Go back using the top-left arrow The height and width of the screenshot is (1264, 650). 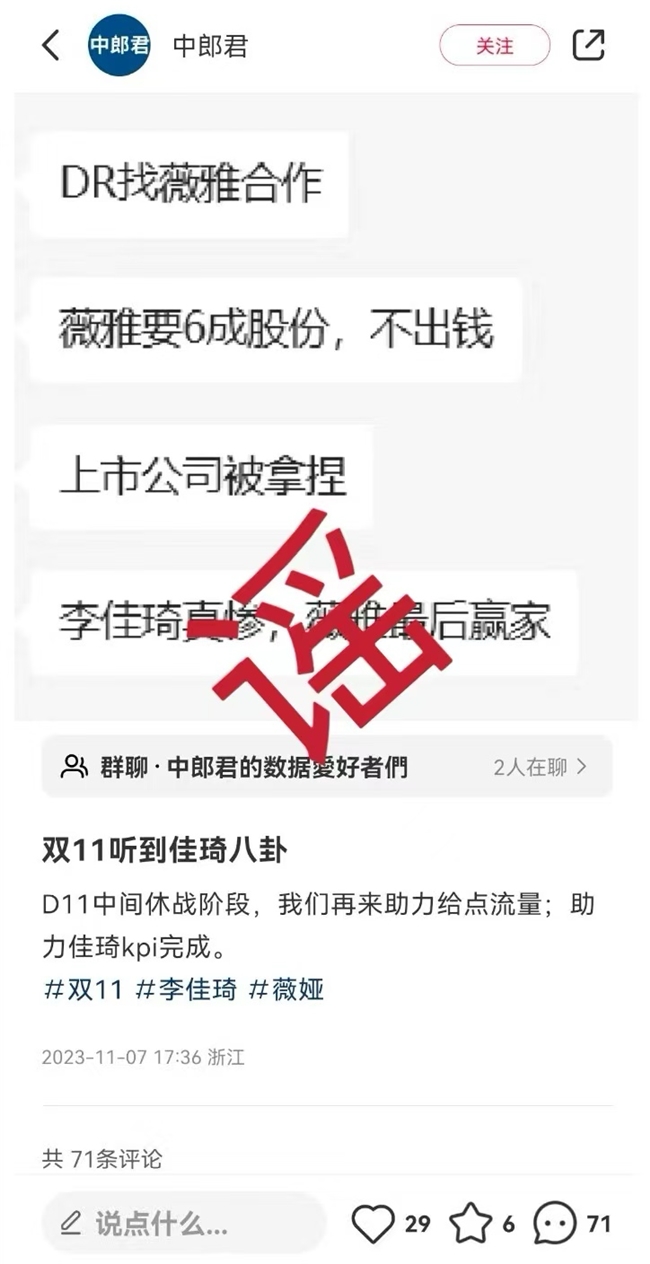pyautogui.click(x=51, y=45)
